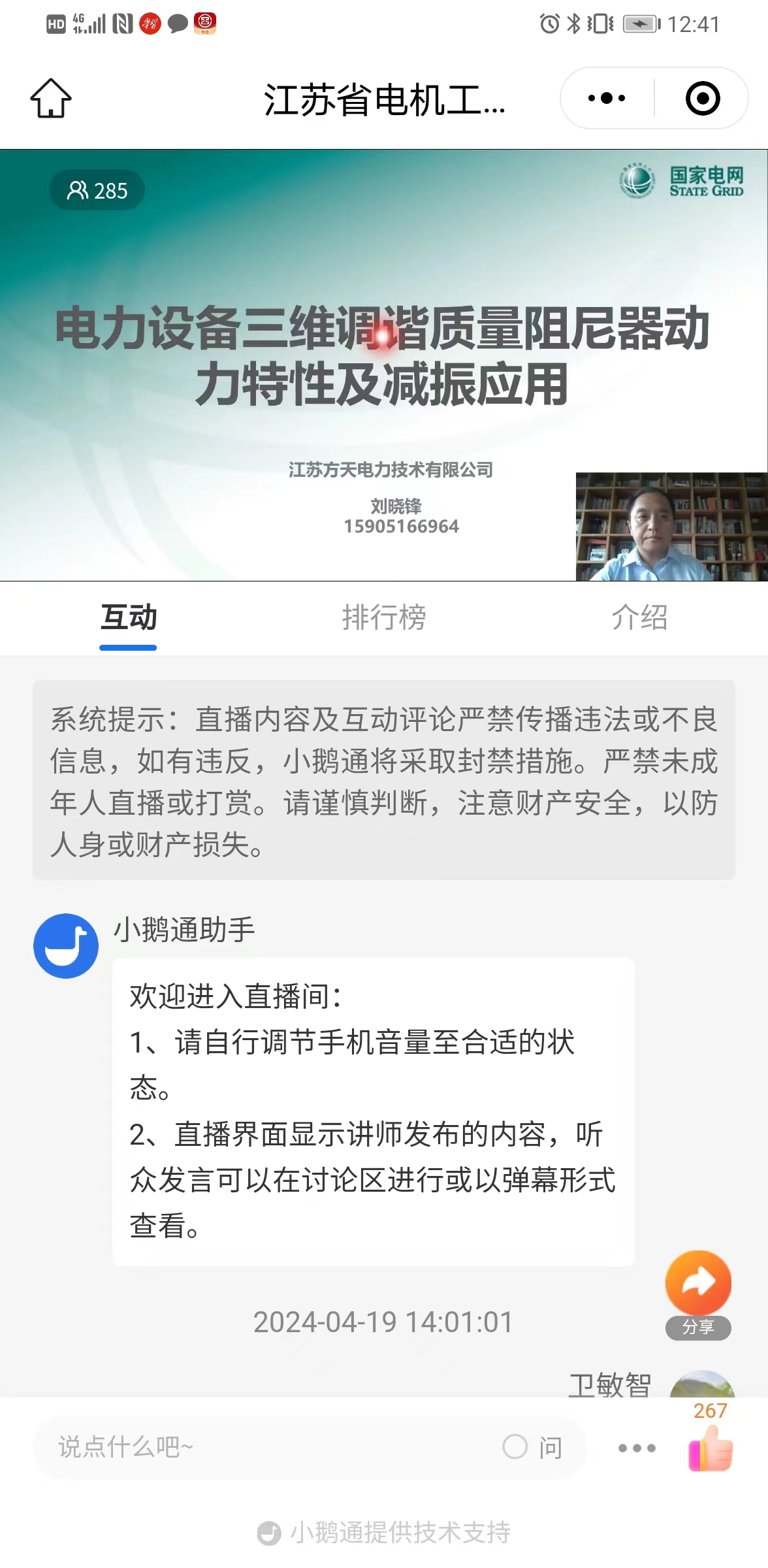Screen dimensions: 768x1568
Task: Tap the live stream video player
Action: 384,365
